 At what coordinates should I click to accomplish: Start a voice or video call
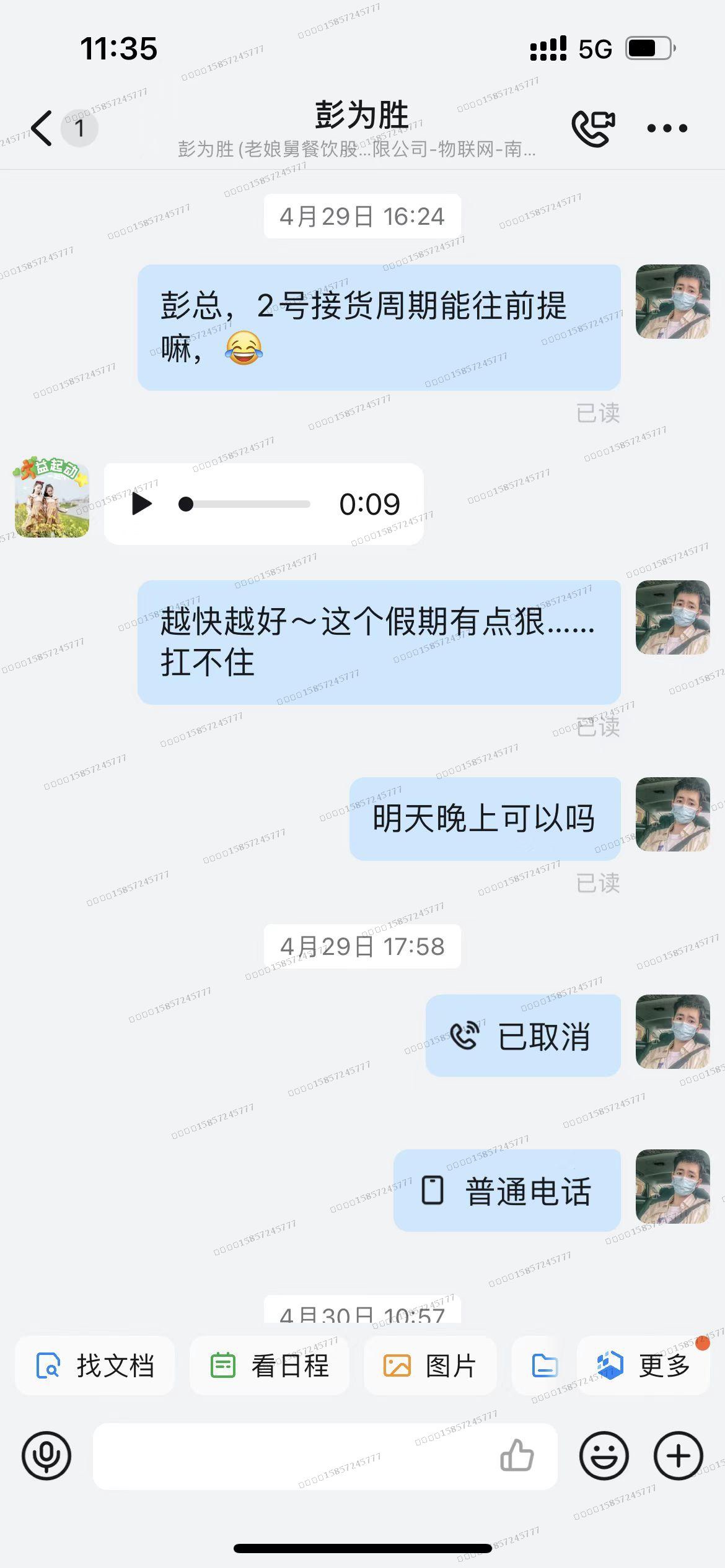tap(593, 128)
